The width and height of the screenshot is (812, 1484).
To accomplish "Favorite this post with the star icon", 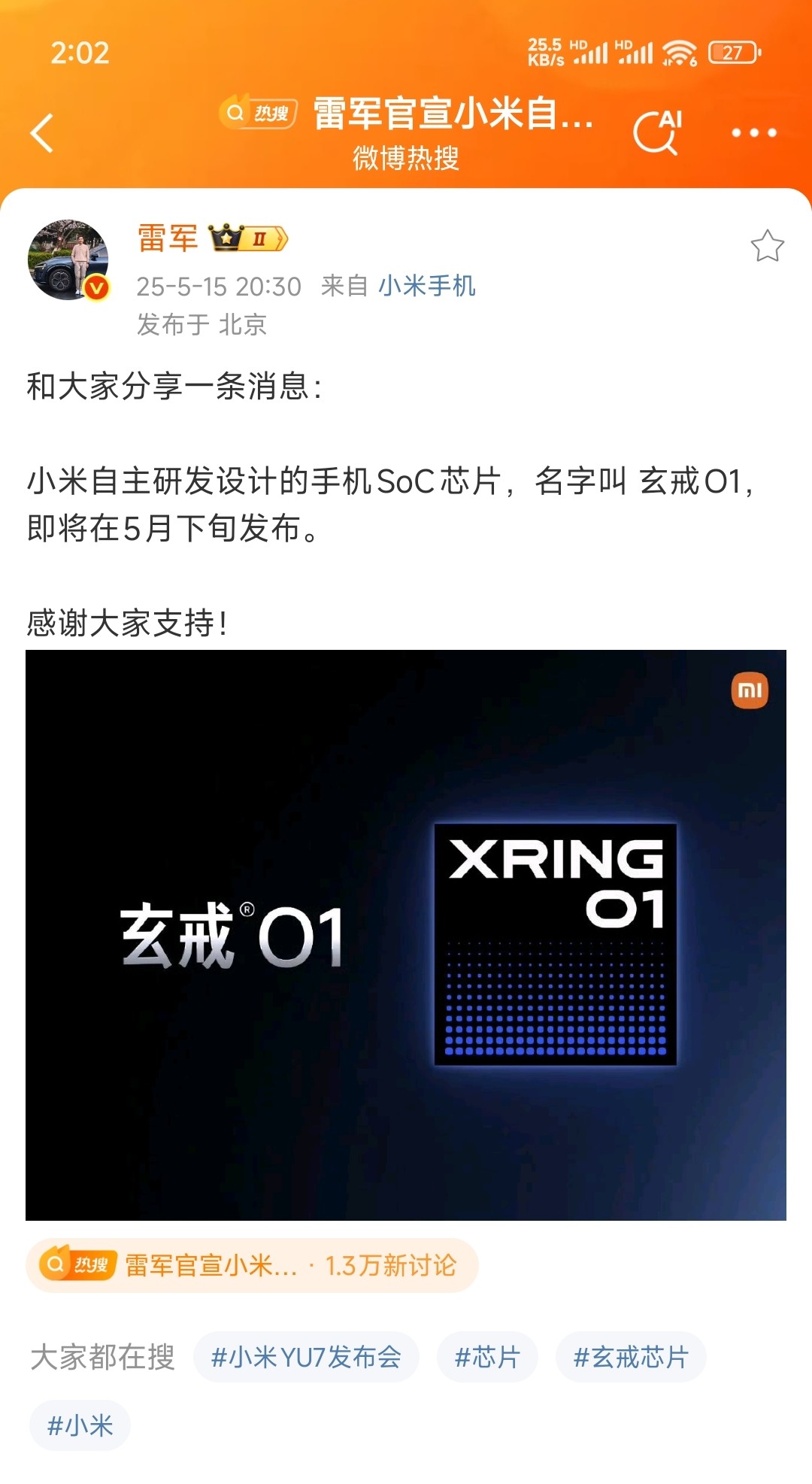I will 767,246.
